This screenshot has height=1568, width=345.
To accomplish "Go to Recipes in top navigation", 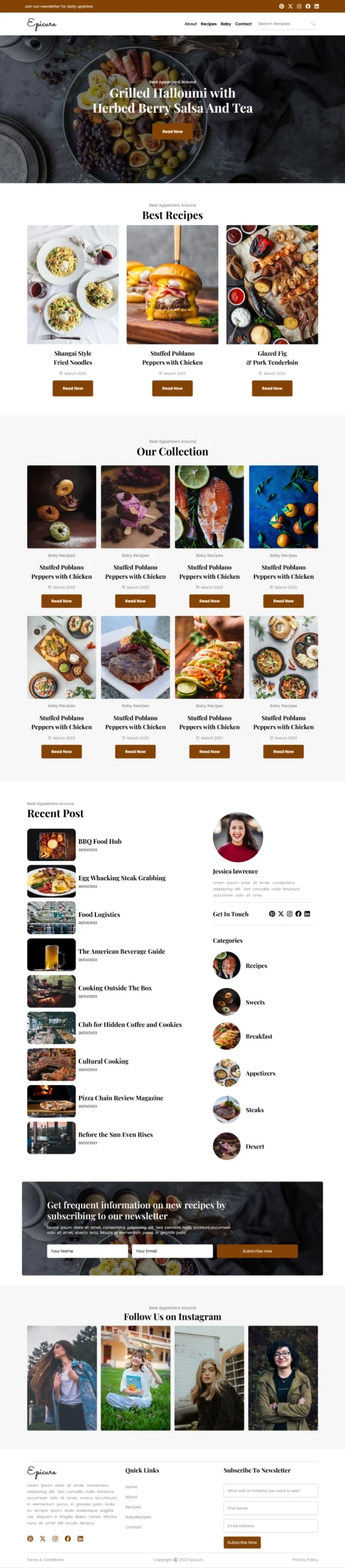I will (209, 24).
